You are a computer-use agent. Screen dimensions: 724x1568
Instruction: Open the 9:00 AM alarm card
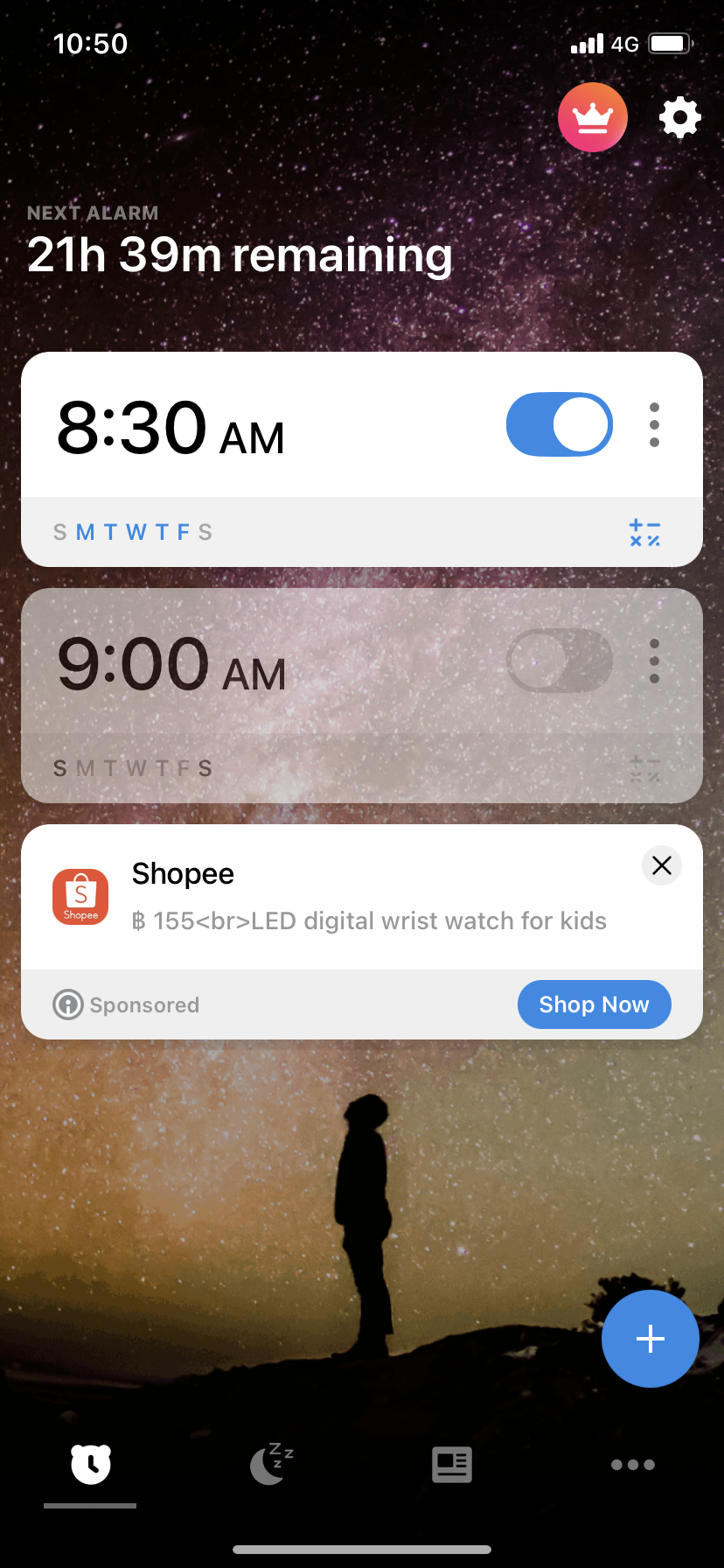coord(262,663)
